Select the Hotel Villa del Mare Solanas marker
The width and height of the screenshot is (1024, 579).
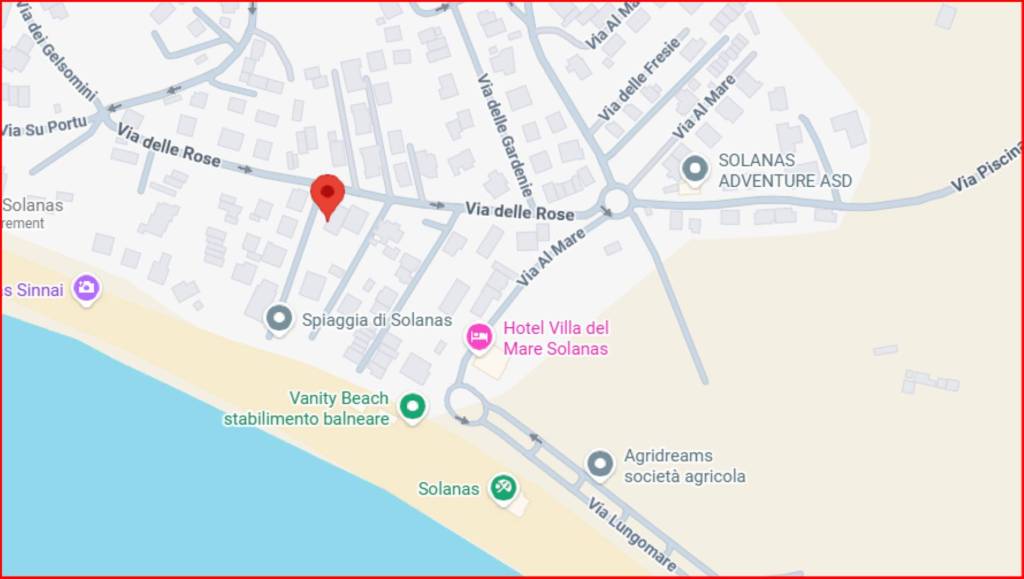(x=480, y=337)
